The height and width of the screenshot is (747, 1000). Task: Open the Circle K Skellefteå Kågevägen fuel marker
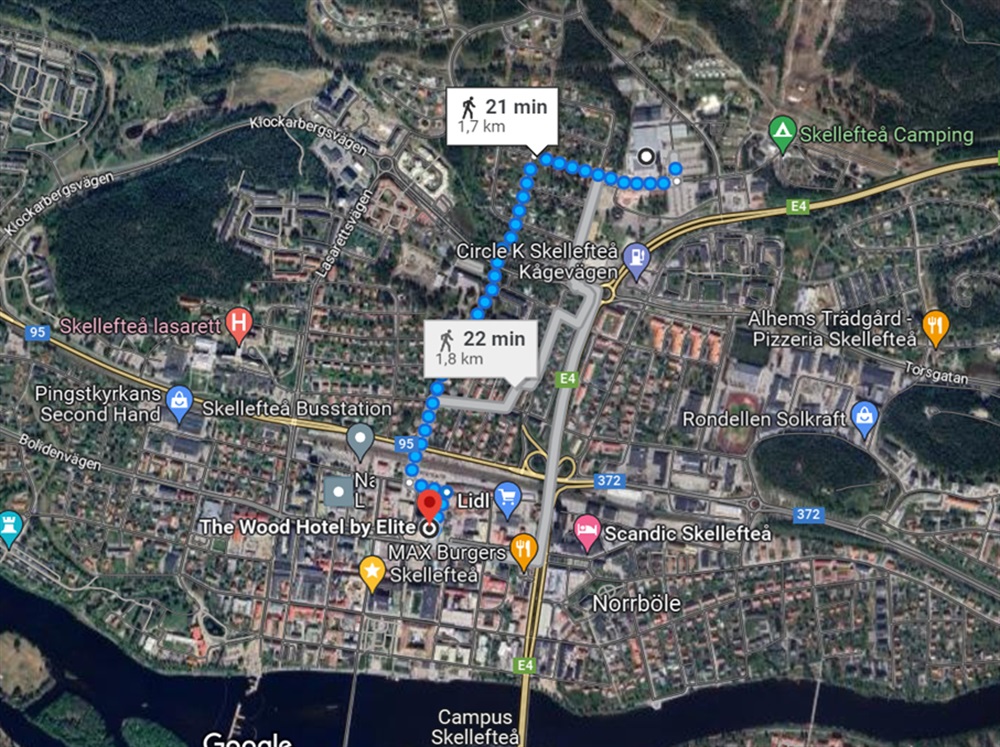(636, 259)
